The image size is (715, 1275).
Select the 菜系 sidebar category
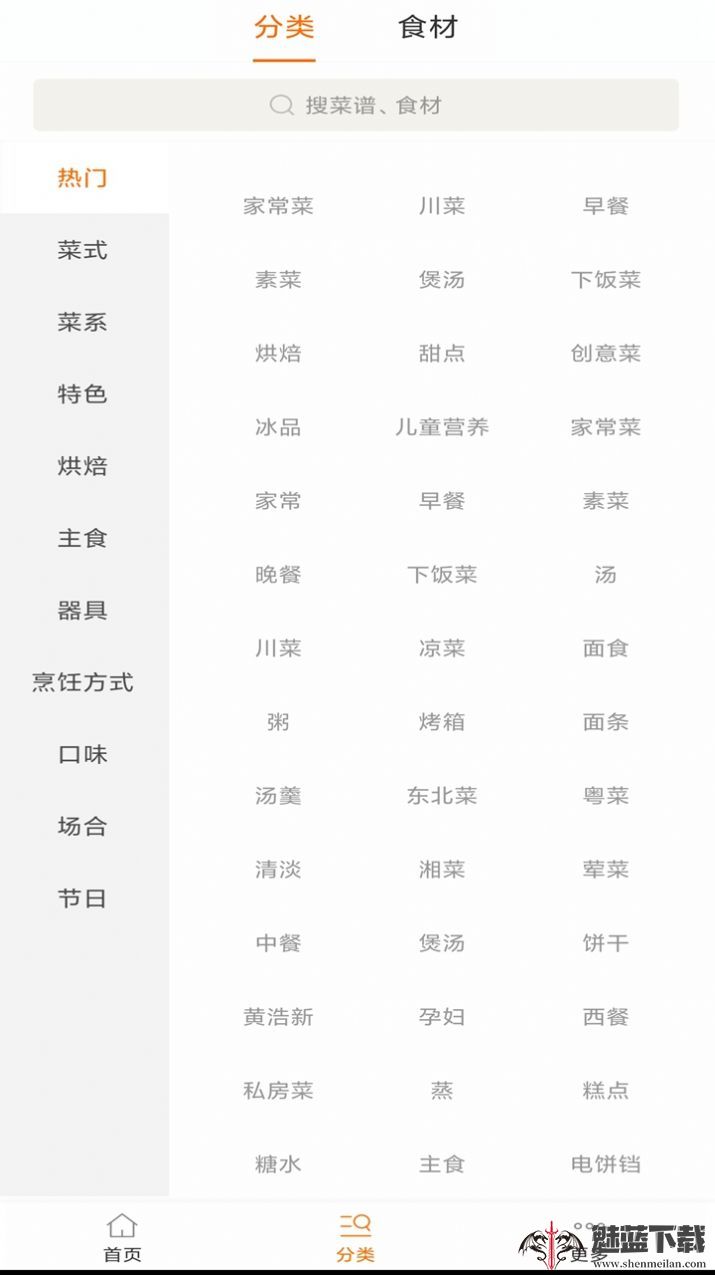click(83, 322)
